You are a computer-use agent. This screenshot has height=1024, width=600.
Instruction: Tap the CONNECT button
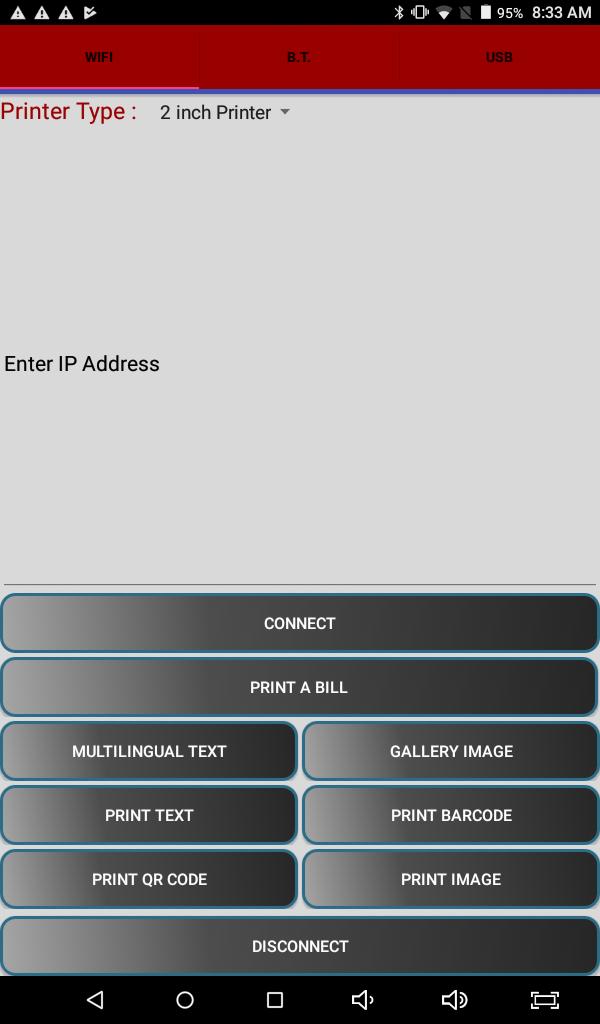[299, 623]
